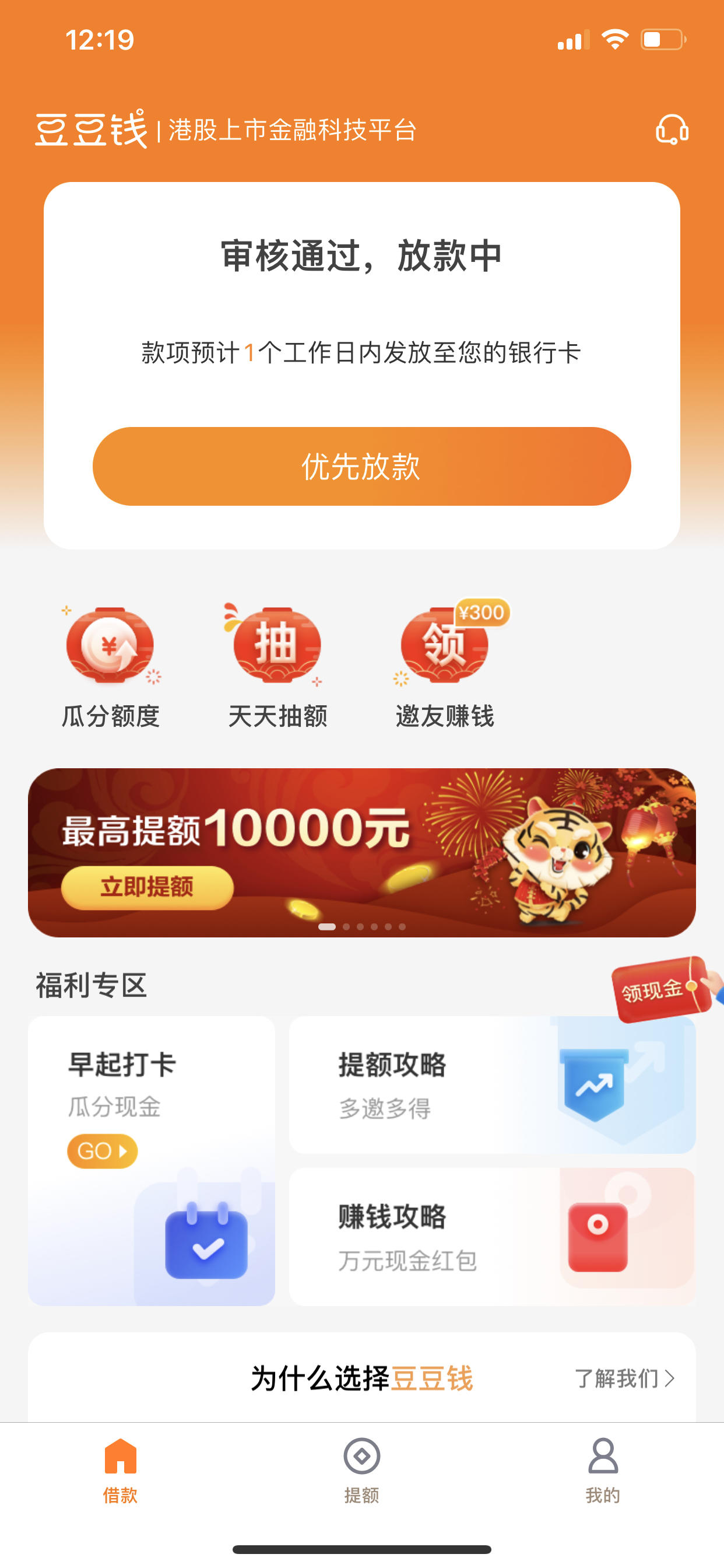Open the 提额攻略 card
The image size is (724, 1568).
[x=491, y=1084]
